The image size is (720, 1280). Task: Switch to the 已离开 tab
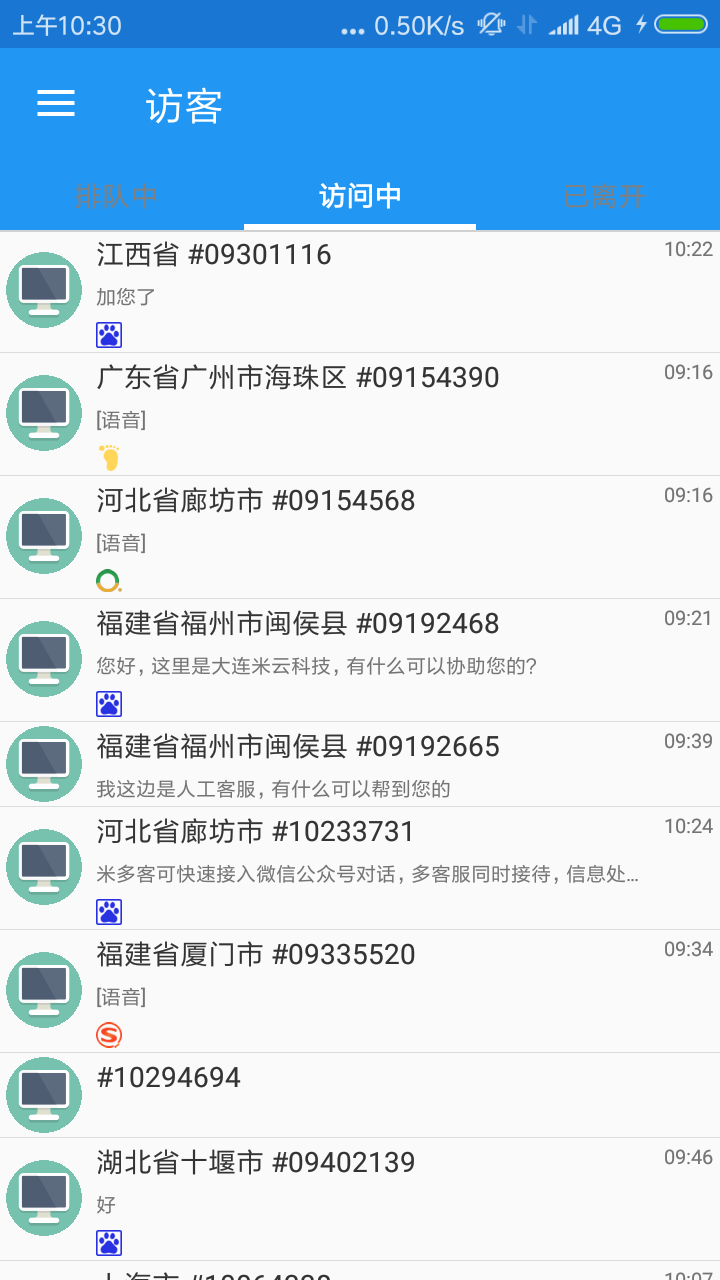603,196
